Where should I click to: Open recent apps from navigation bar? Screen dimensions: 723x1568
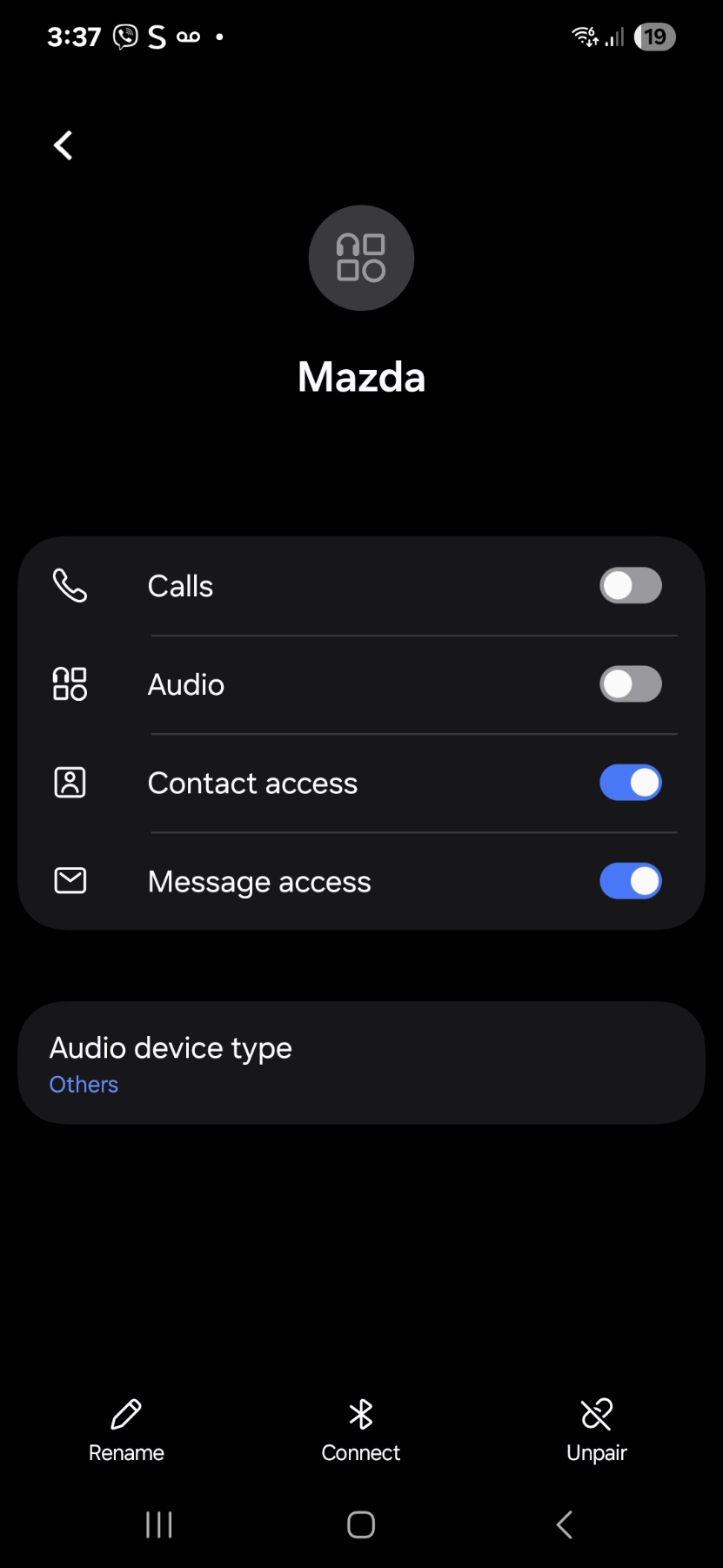click(159, 1524)
